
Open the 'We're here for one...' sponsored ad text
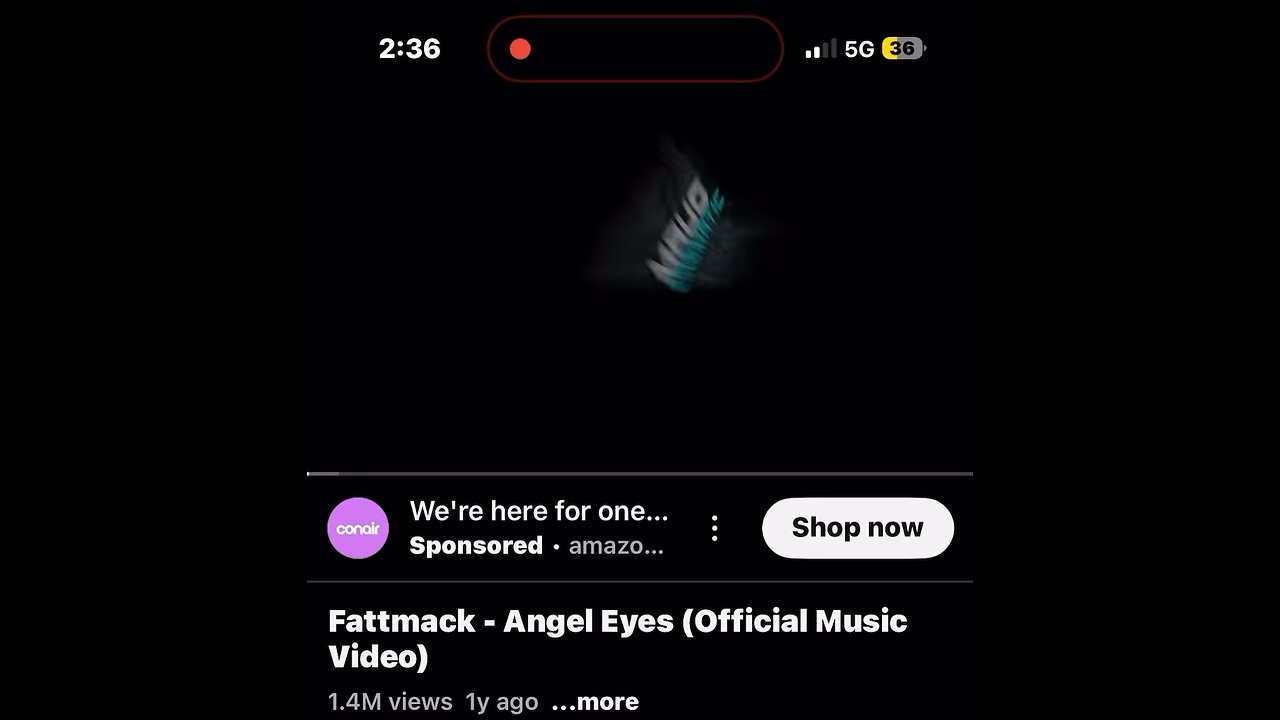[x=538, y=511]
